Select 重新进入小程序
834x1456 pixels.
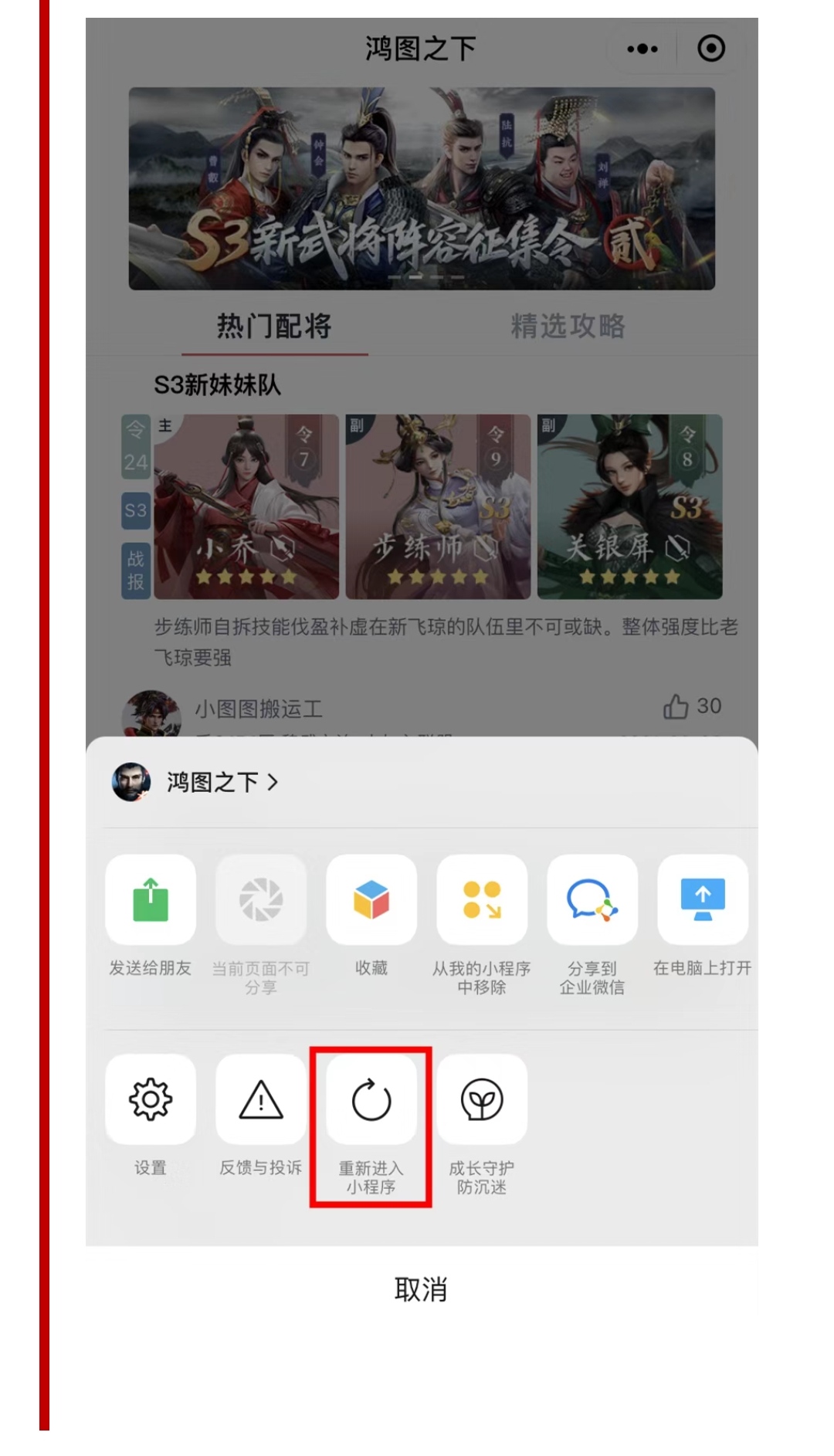point(371,1099)
